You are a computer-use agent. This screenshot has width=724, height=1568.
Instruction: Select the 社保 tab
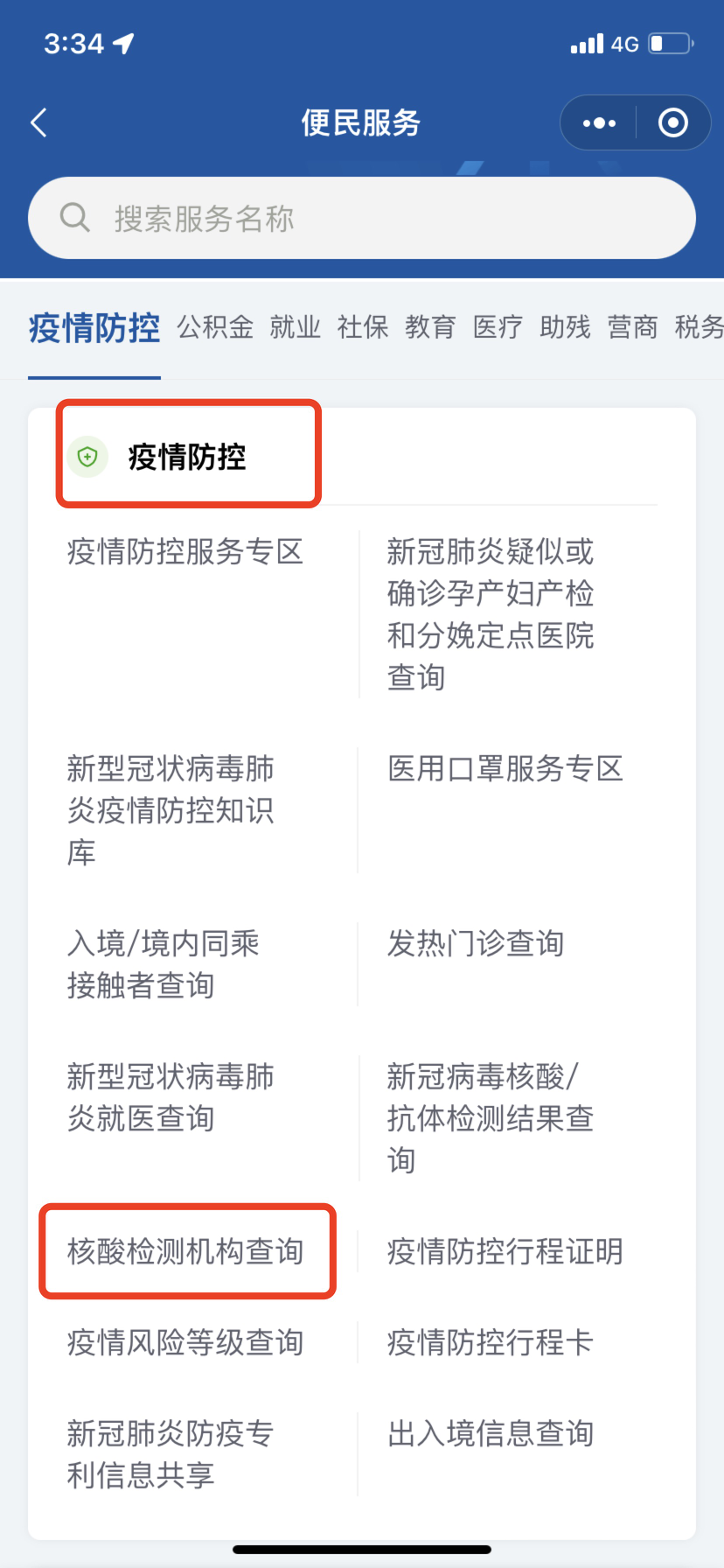(363, 327)
